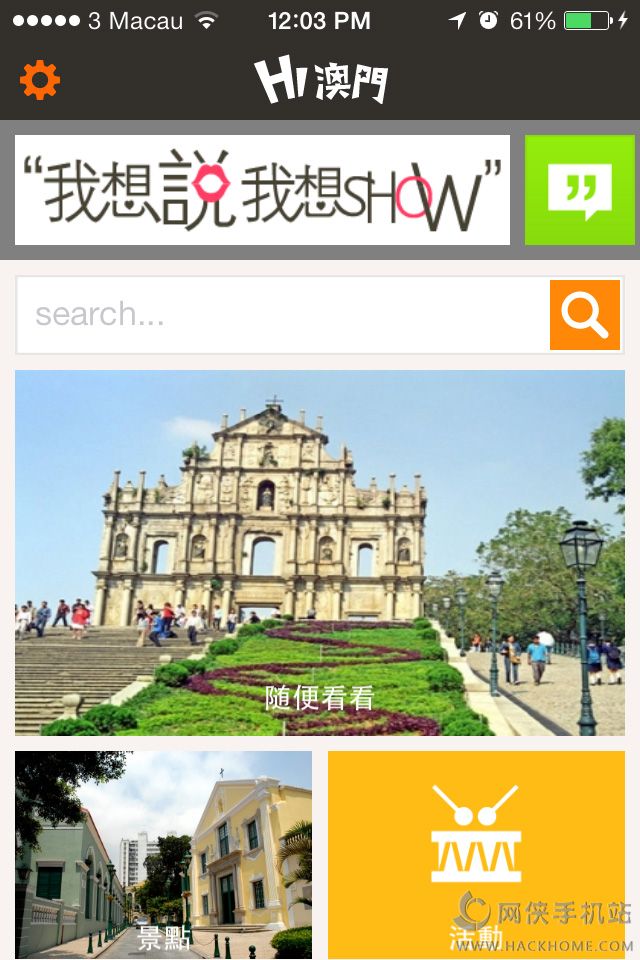Focus the search text field

click(x=283, y=315)
